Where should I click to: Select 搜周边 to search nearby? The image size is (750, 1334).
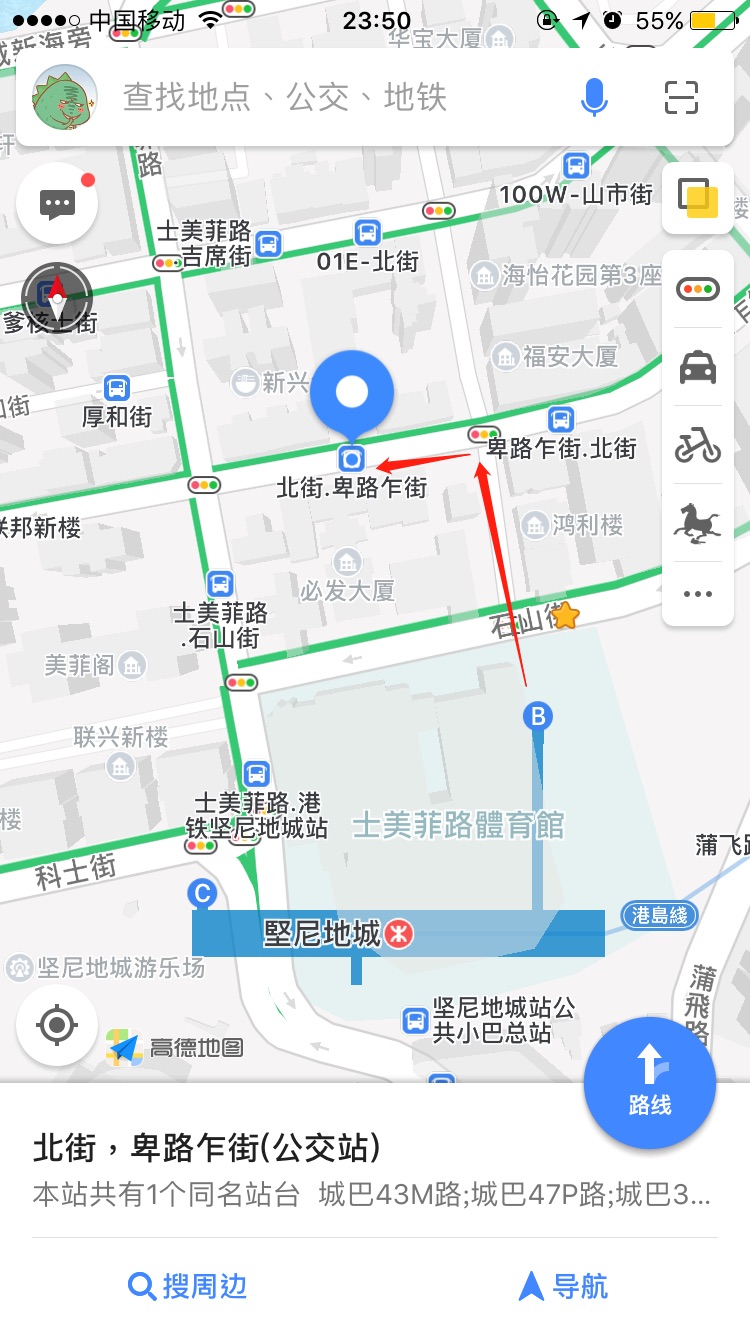(188, 1286)
